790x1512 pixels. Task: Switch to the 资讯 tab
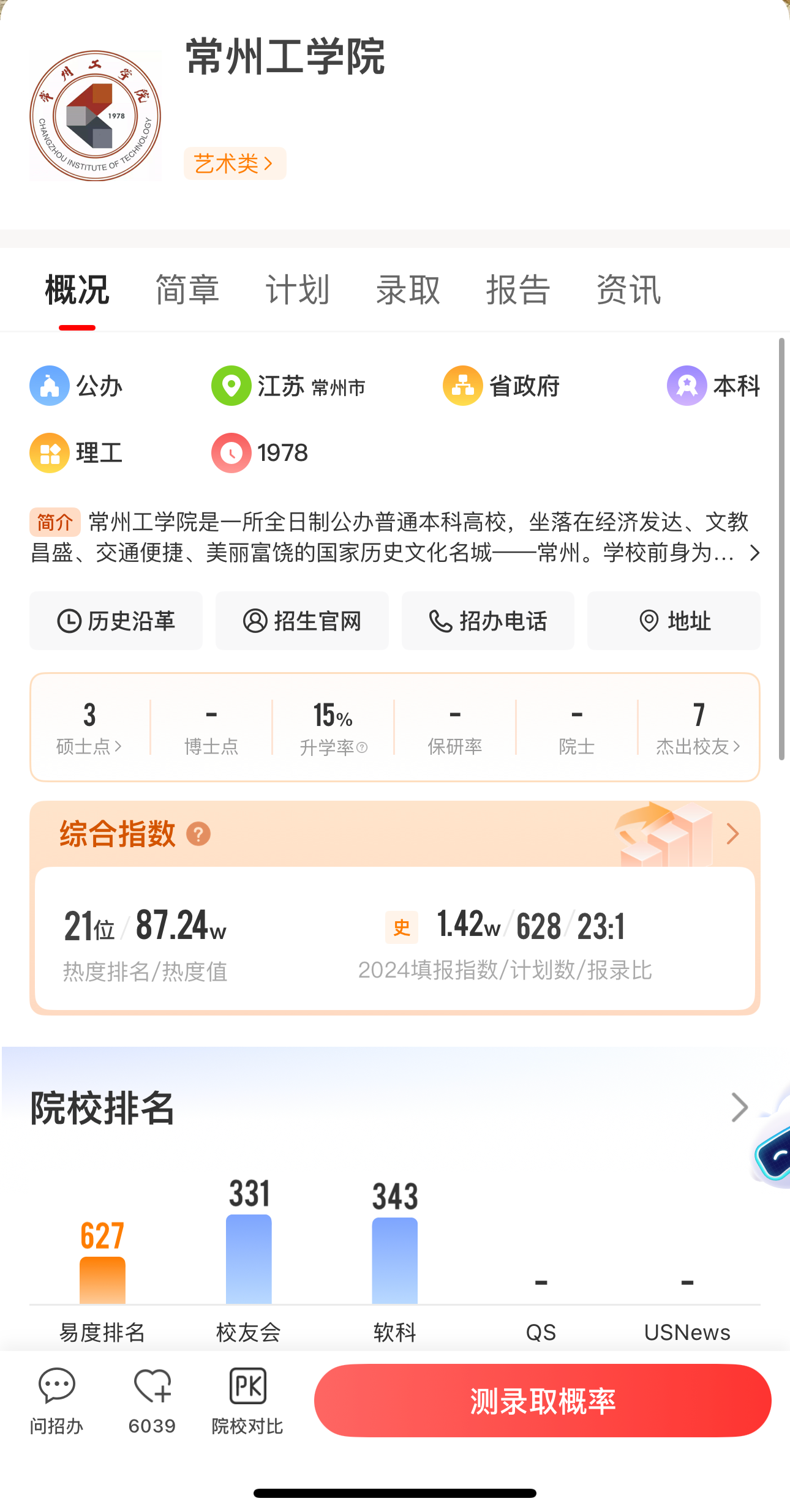tap(628, 290)
